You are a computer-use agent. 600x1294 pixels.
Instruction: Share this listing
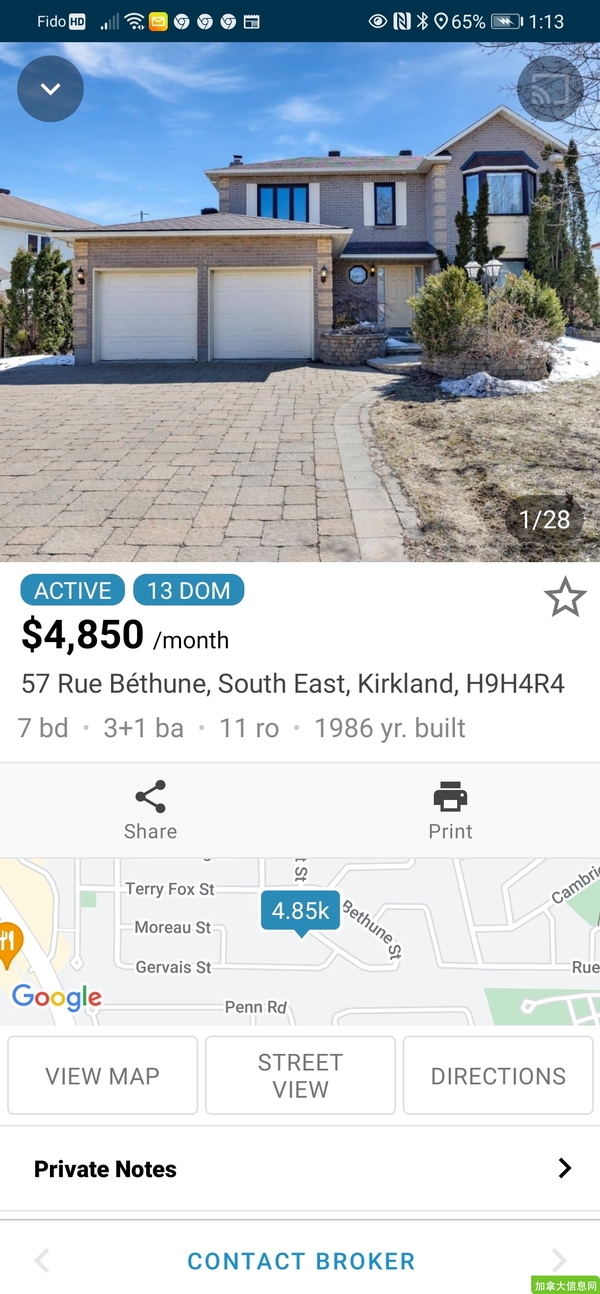tap(150, 811)
